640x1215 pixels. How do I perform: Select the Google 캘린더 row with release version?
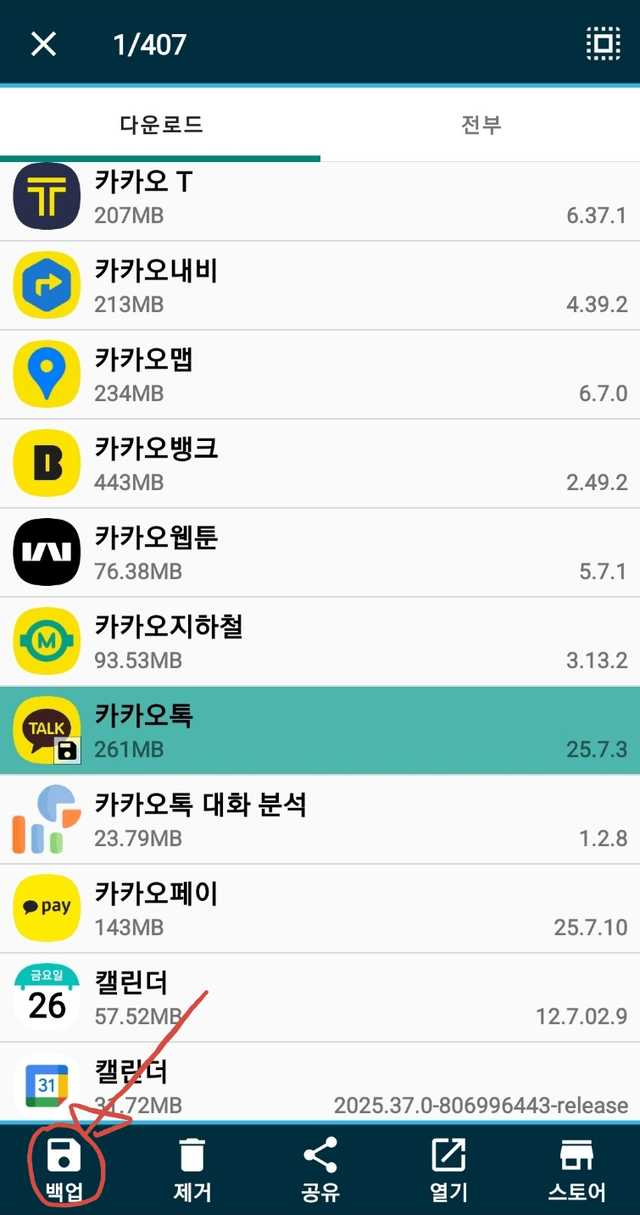320,1085
